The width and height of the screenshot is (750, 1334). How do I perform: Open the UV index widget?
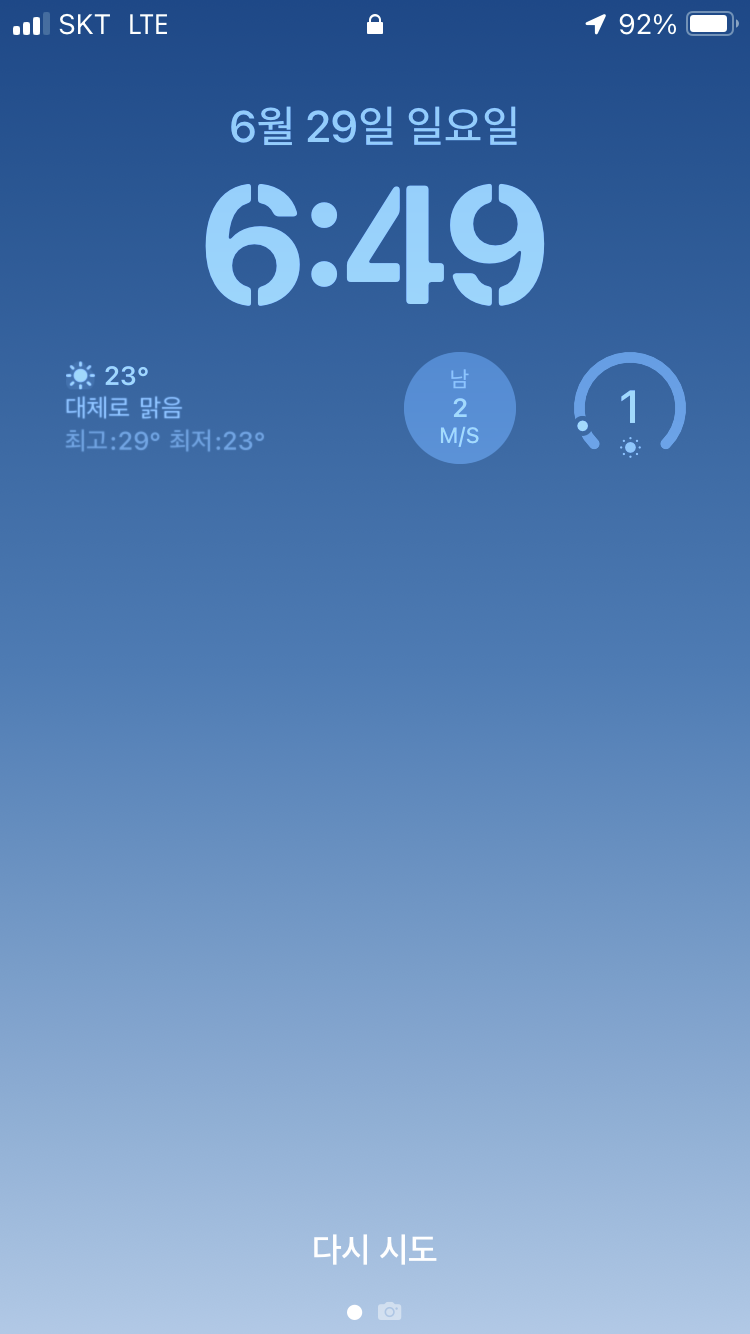[630, 406]
